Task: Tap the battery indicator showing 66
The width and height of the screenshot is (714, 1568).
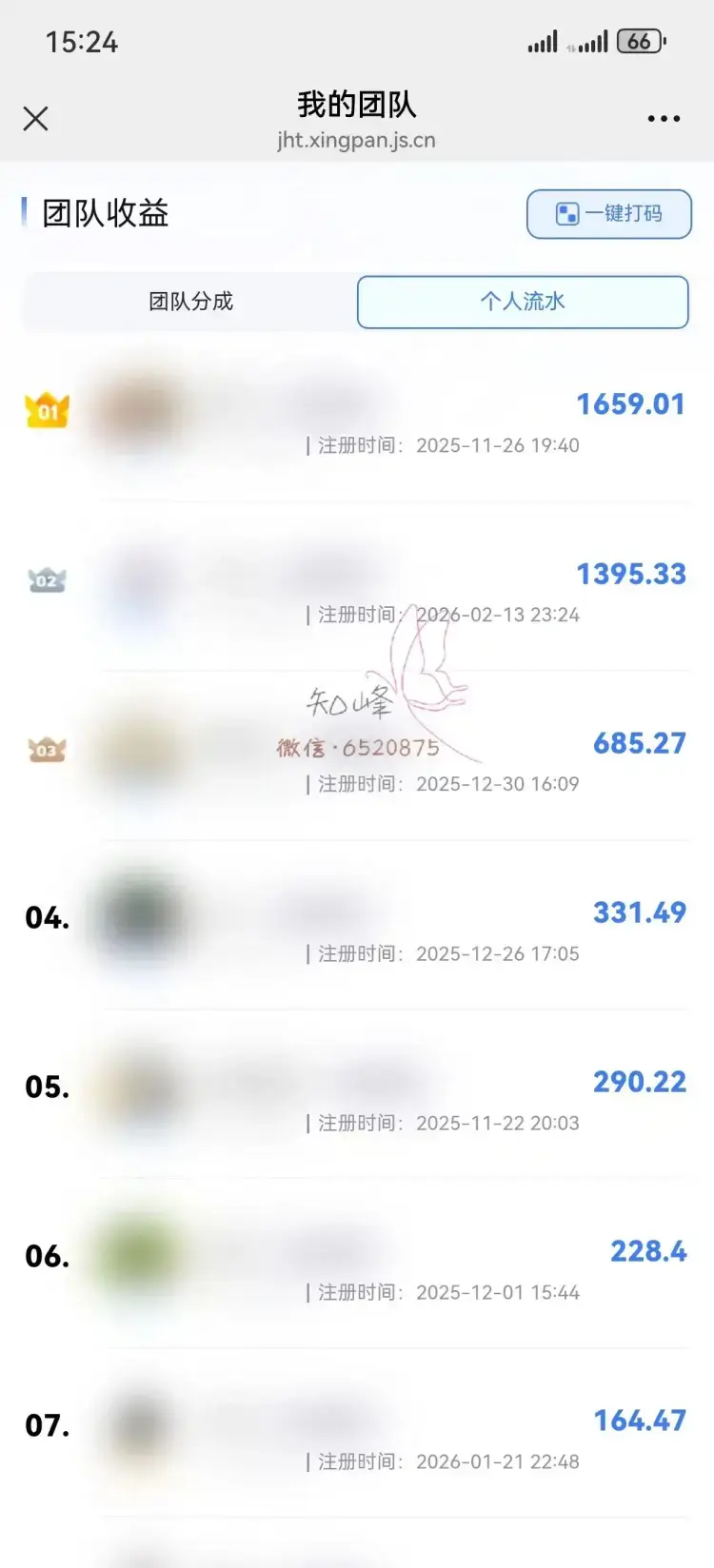Action: pos(641,41)
